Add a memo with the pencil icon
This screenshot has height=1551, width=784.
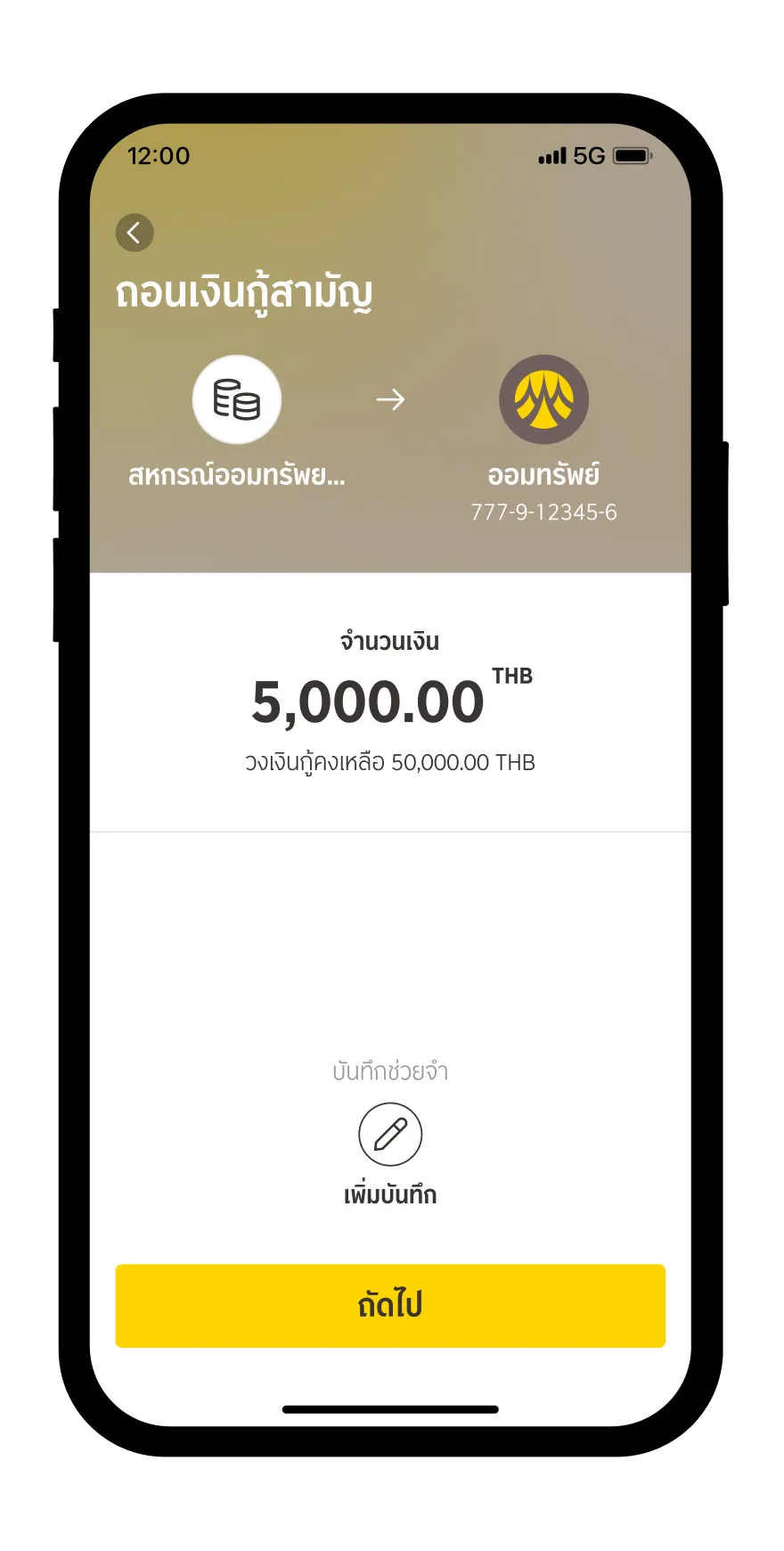tap(390, 1134)
